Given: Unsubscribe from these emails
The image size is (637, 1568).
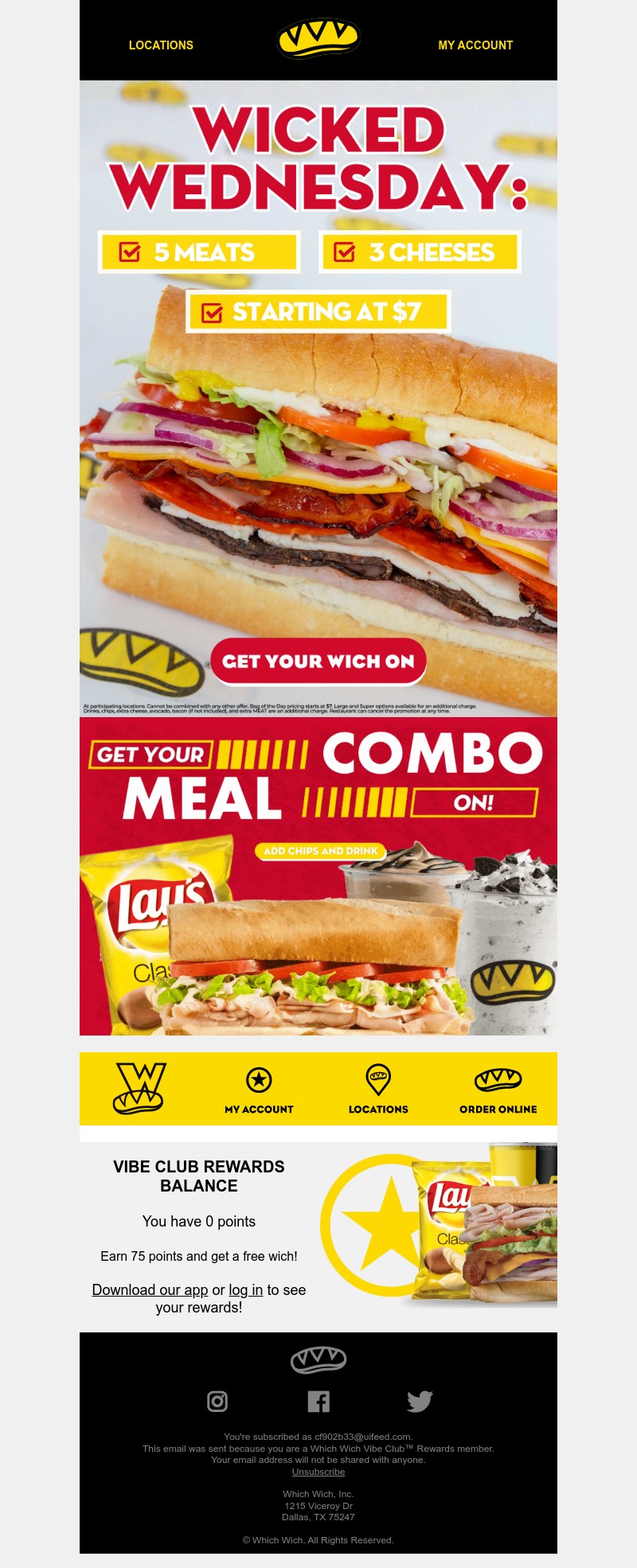Looking at the screenshot, I should tap(318, 1472).
